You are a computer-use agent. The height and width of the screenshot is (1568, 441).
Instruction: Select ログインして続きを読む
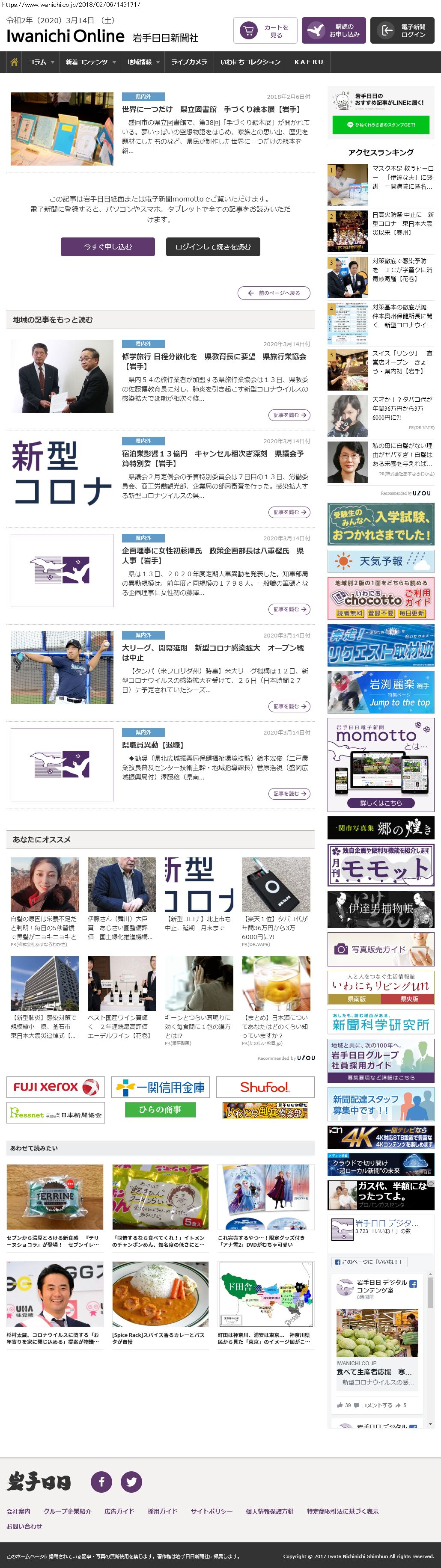[213, 246]
